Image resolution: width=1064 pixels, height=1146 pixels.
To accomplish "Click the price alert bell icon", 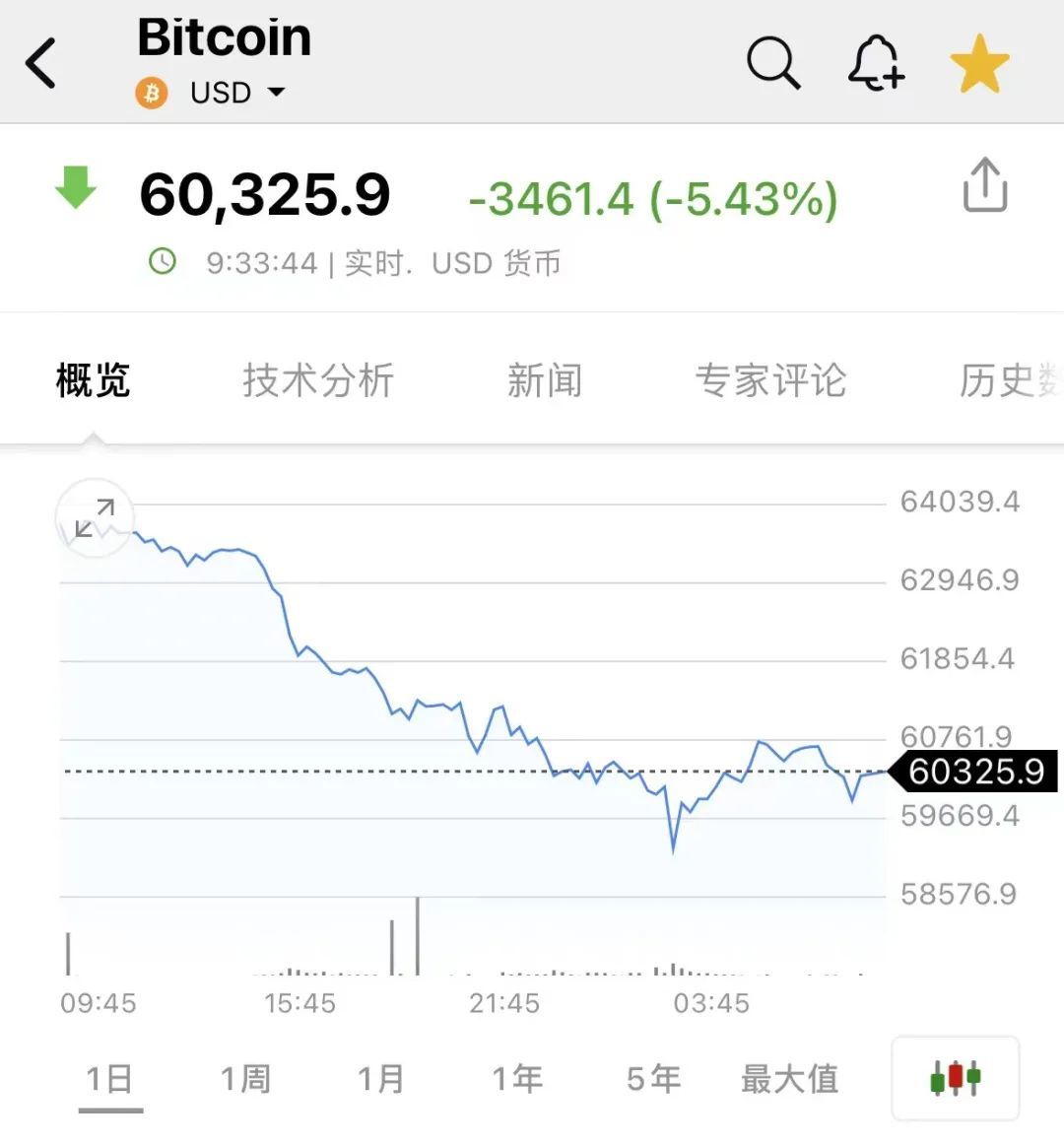I will (x=875, y=61).
